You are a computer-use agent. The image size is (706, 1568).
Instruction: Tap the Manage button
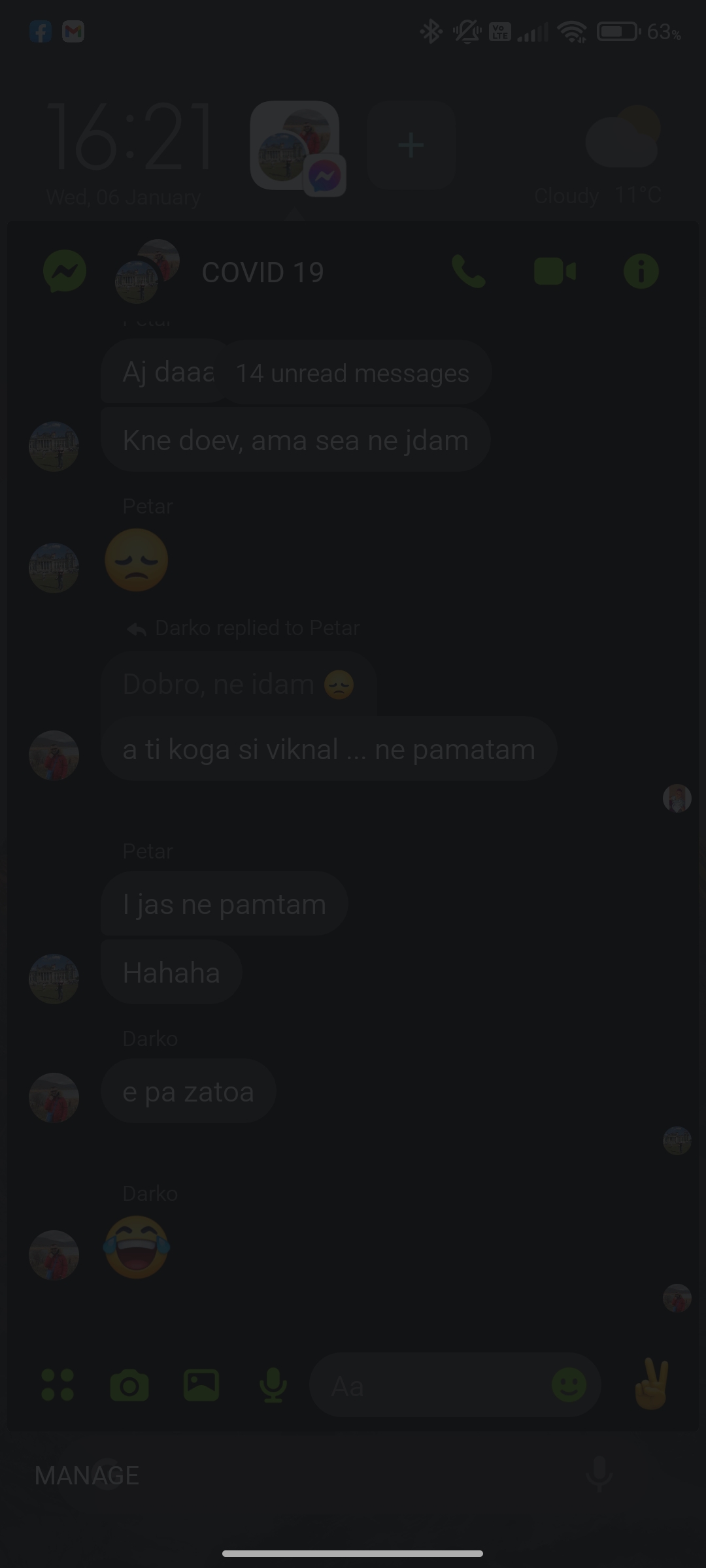coord(87,1476)
